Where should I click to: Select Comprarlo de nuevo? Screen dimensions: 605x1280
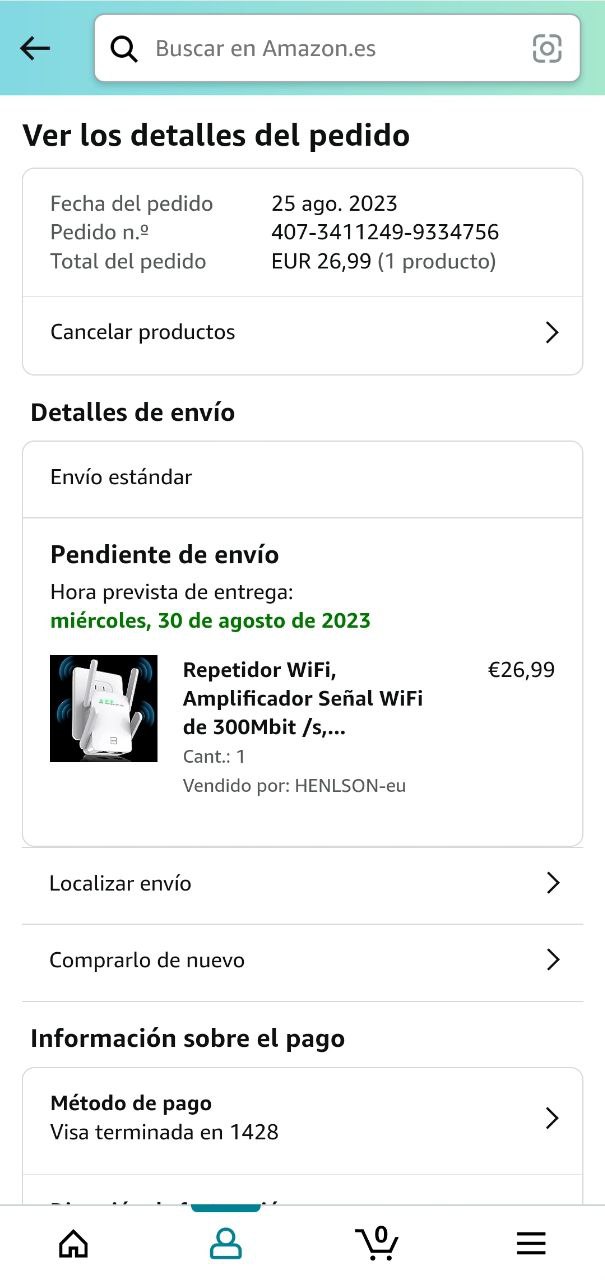pos(302,960)
